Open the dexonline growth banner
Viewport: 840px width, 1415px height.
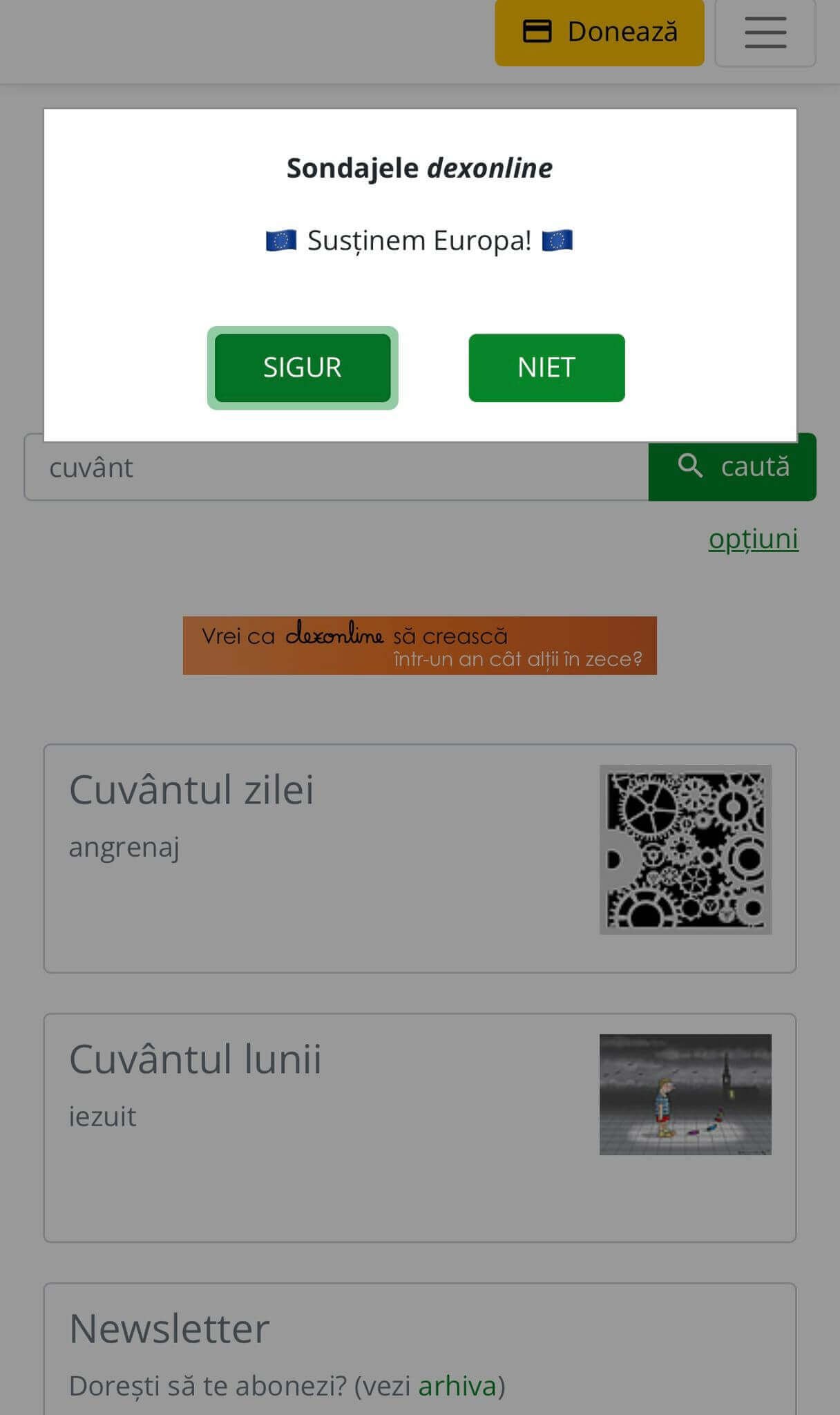(x=420, y=645)
